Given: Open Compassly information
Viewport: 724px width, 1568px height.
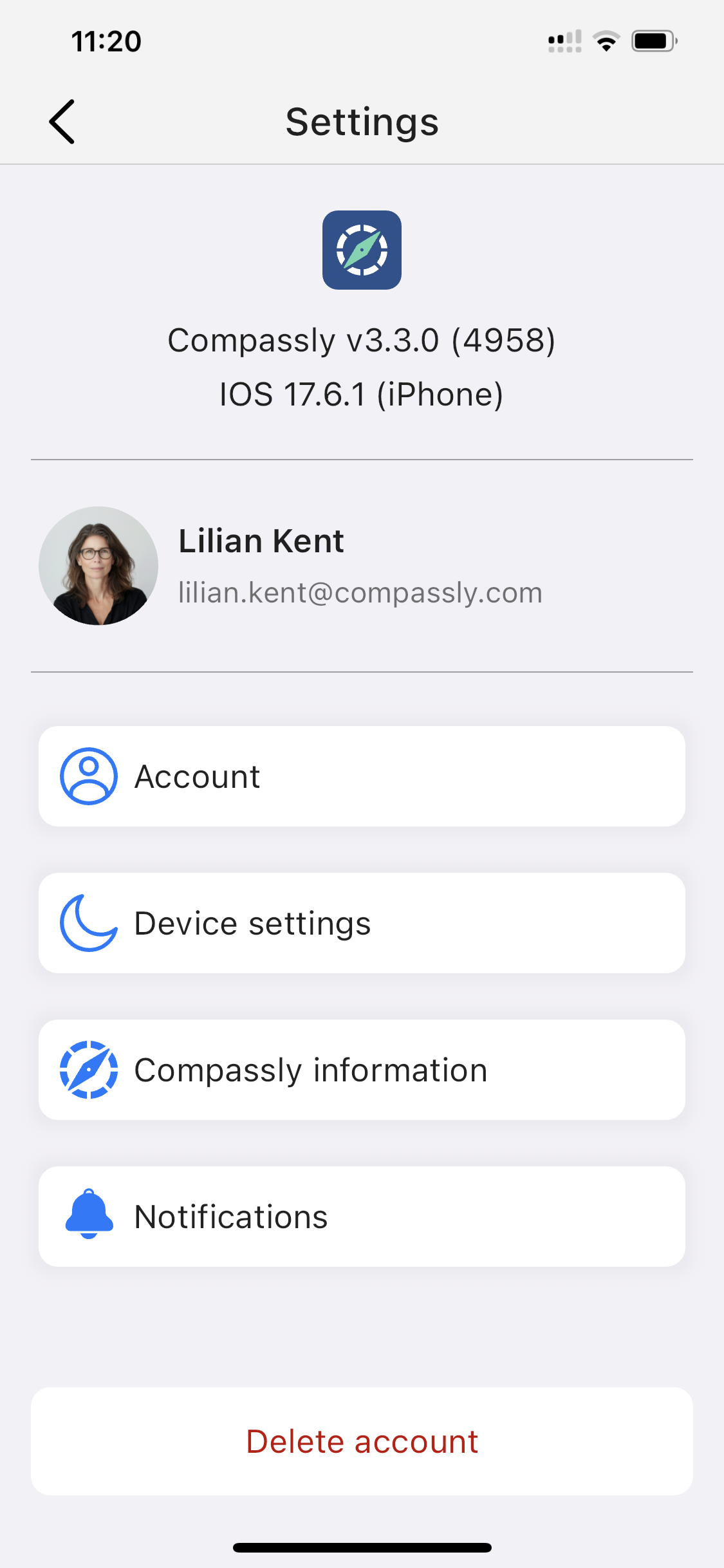Looking at the screenshot, I should [x=362, y=1070].
